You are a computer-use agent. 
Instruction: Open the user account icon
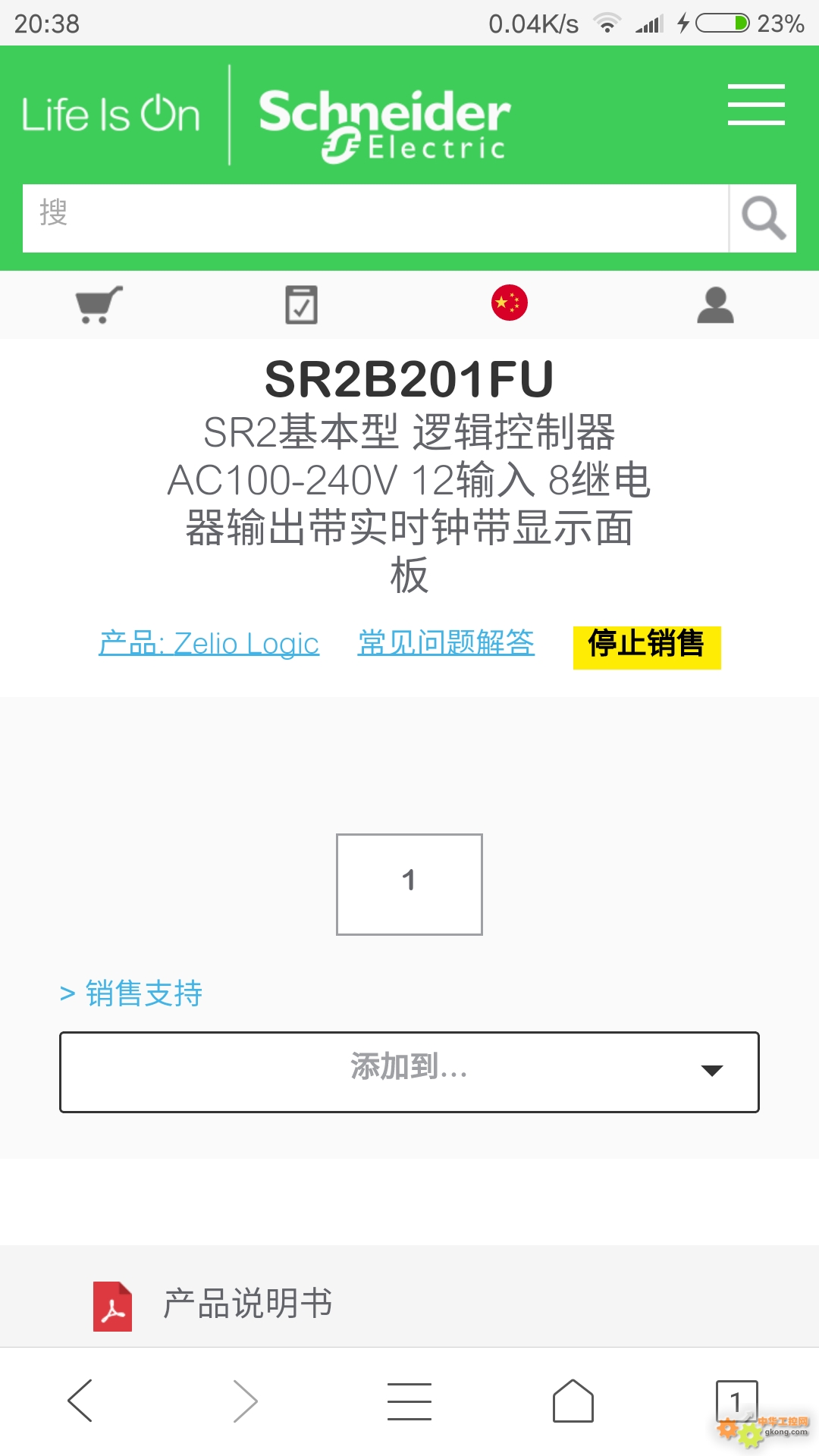715,305
